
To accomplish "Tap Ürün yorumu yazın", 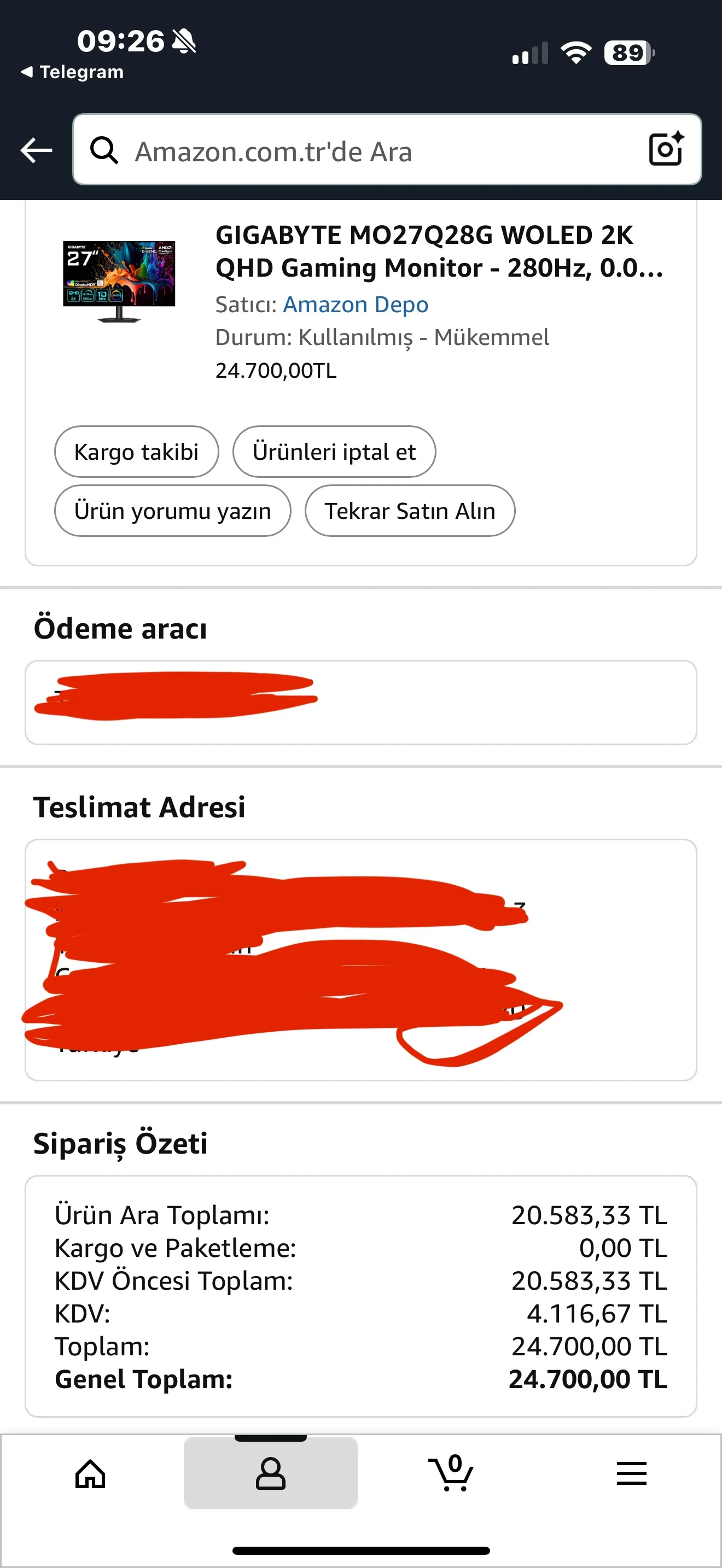I will pos(172,511).
